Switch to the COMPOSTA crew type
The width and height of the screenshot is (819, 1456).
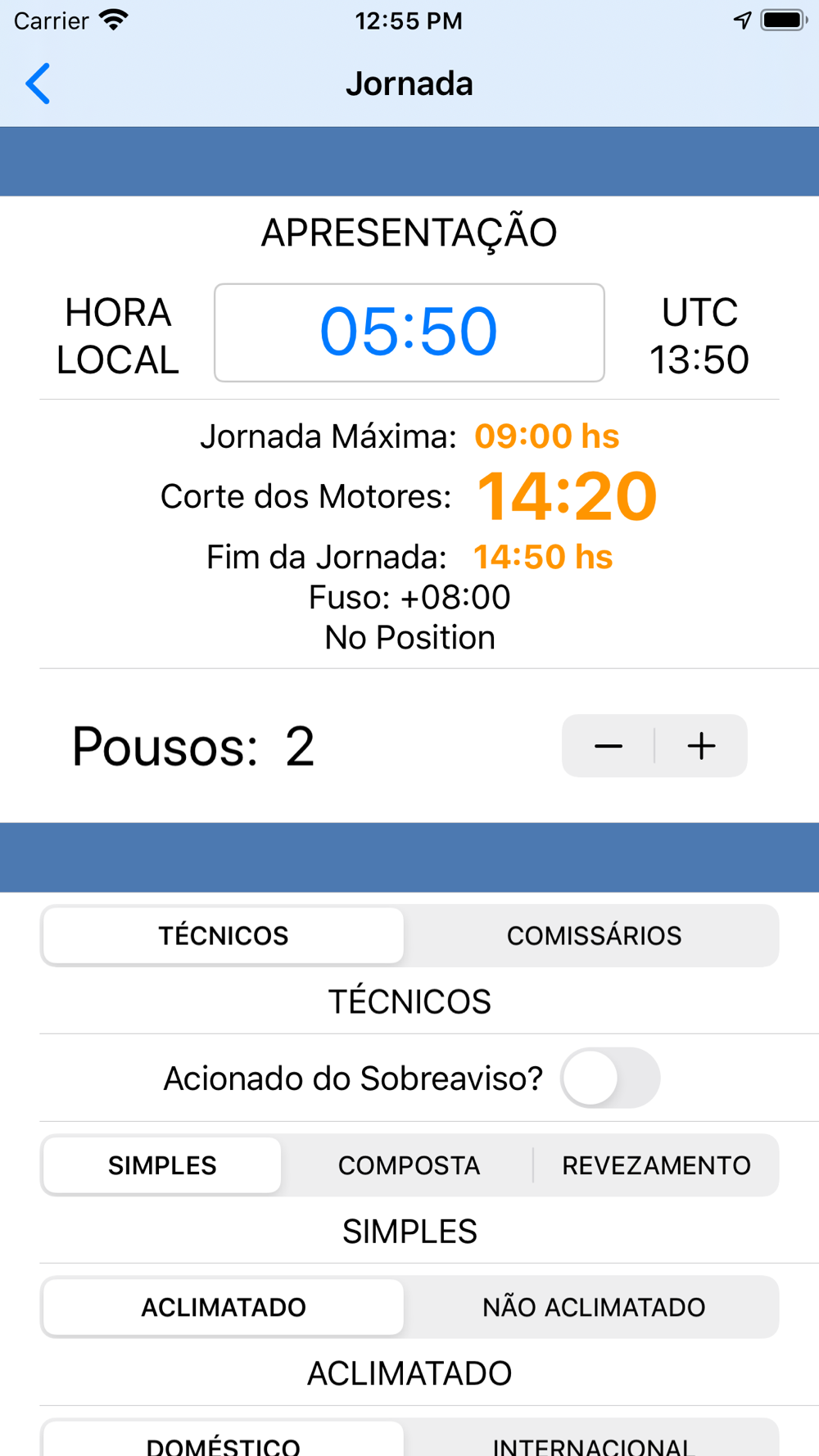pyautogui.click(x=409, y=1165)
